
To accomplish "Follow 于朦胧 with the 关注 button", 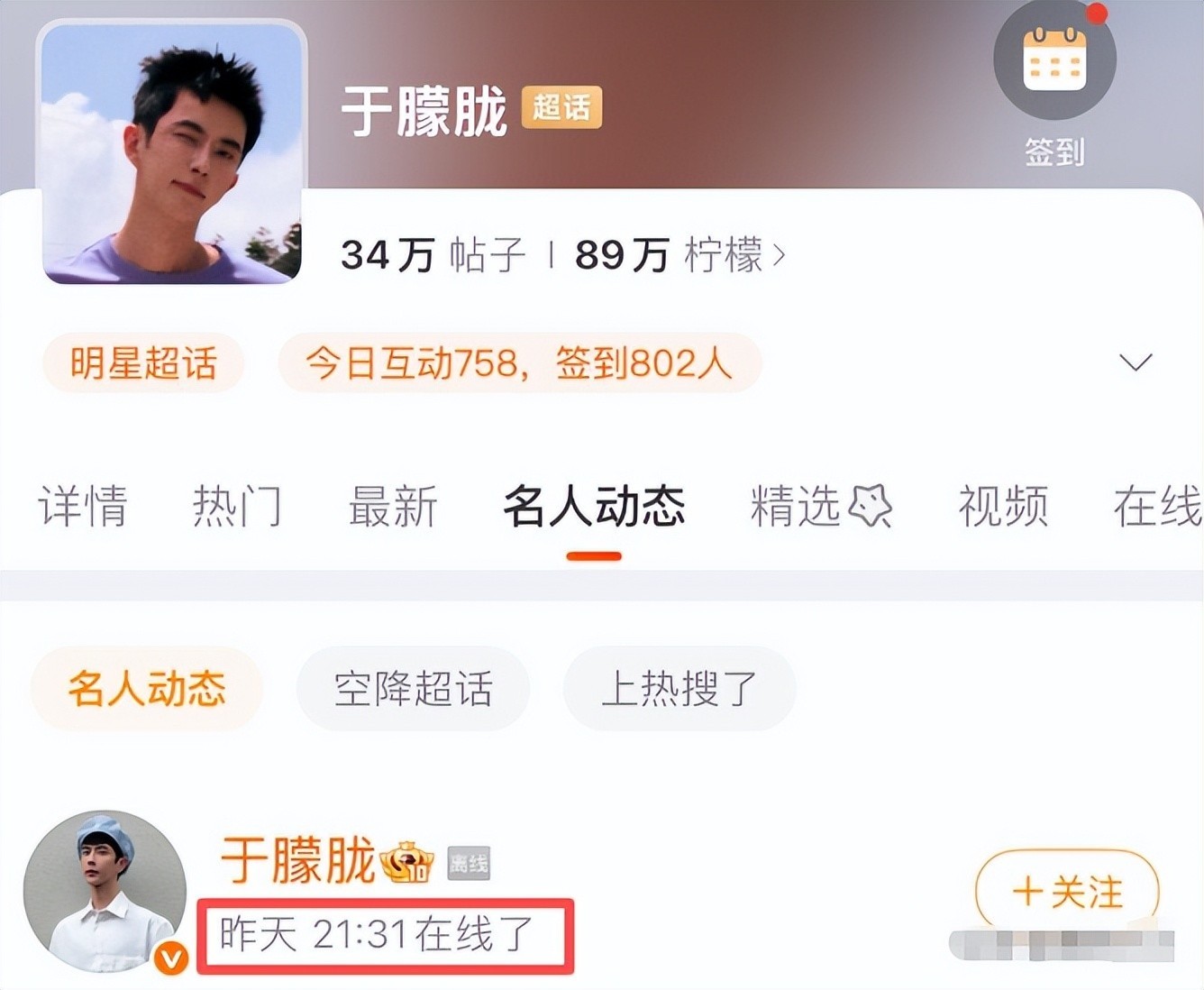I will pyautogui.click(x=1067, y=892).
